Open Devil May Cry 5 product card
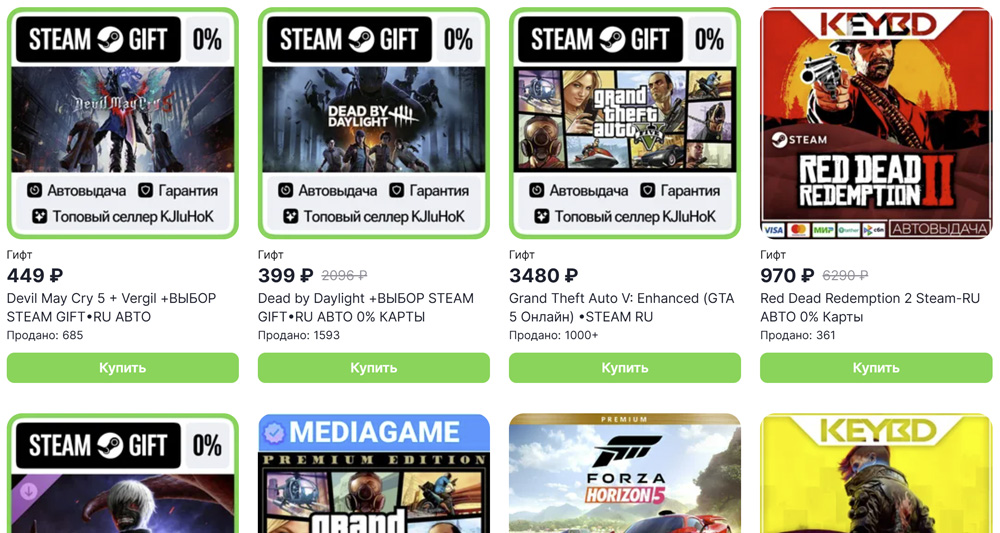Viewport: 1000px width, 533px height. point(122,123)
